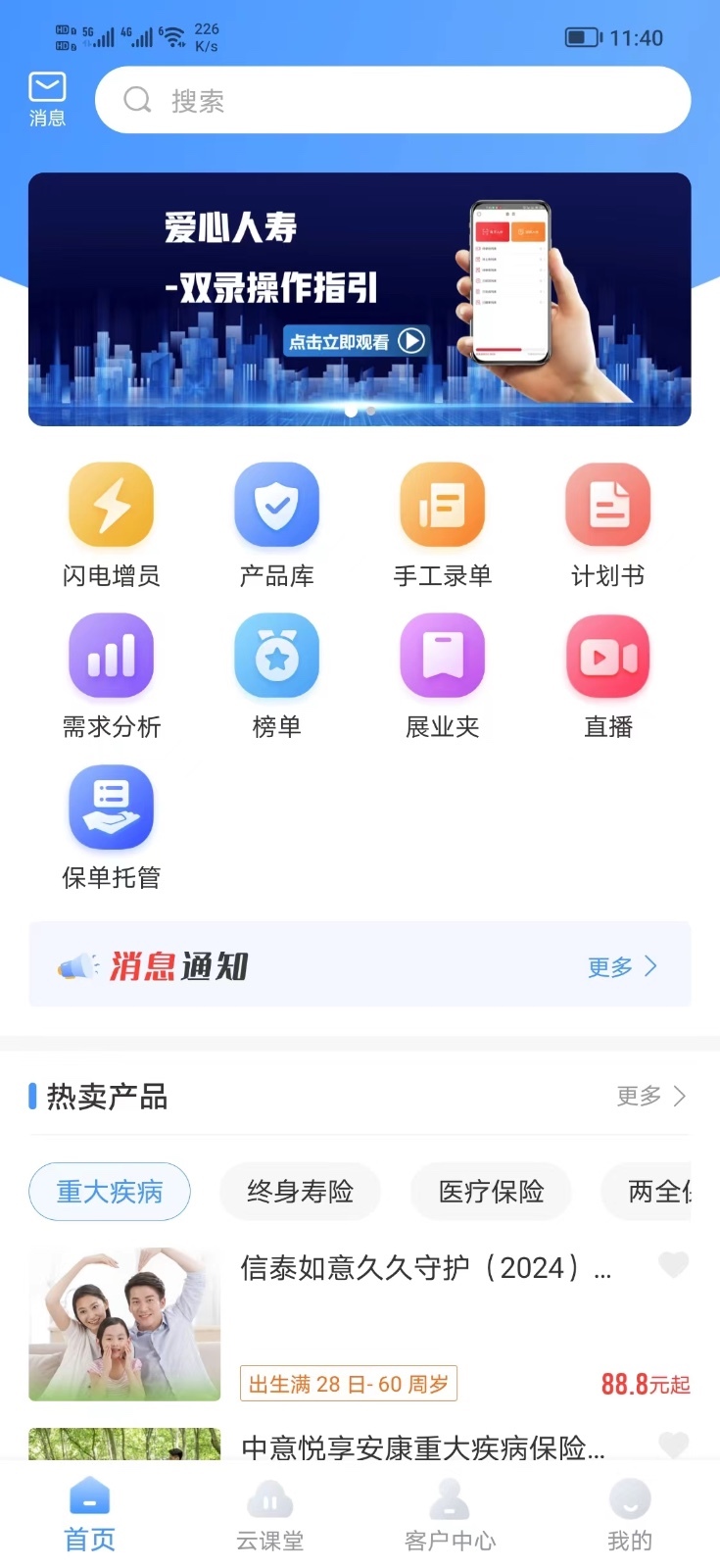Open the 爱心人寿 双录操作指引 banner
The height and width of the screenshot is (1568, 720).
click(360, 299)
